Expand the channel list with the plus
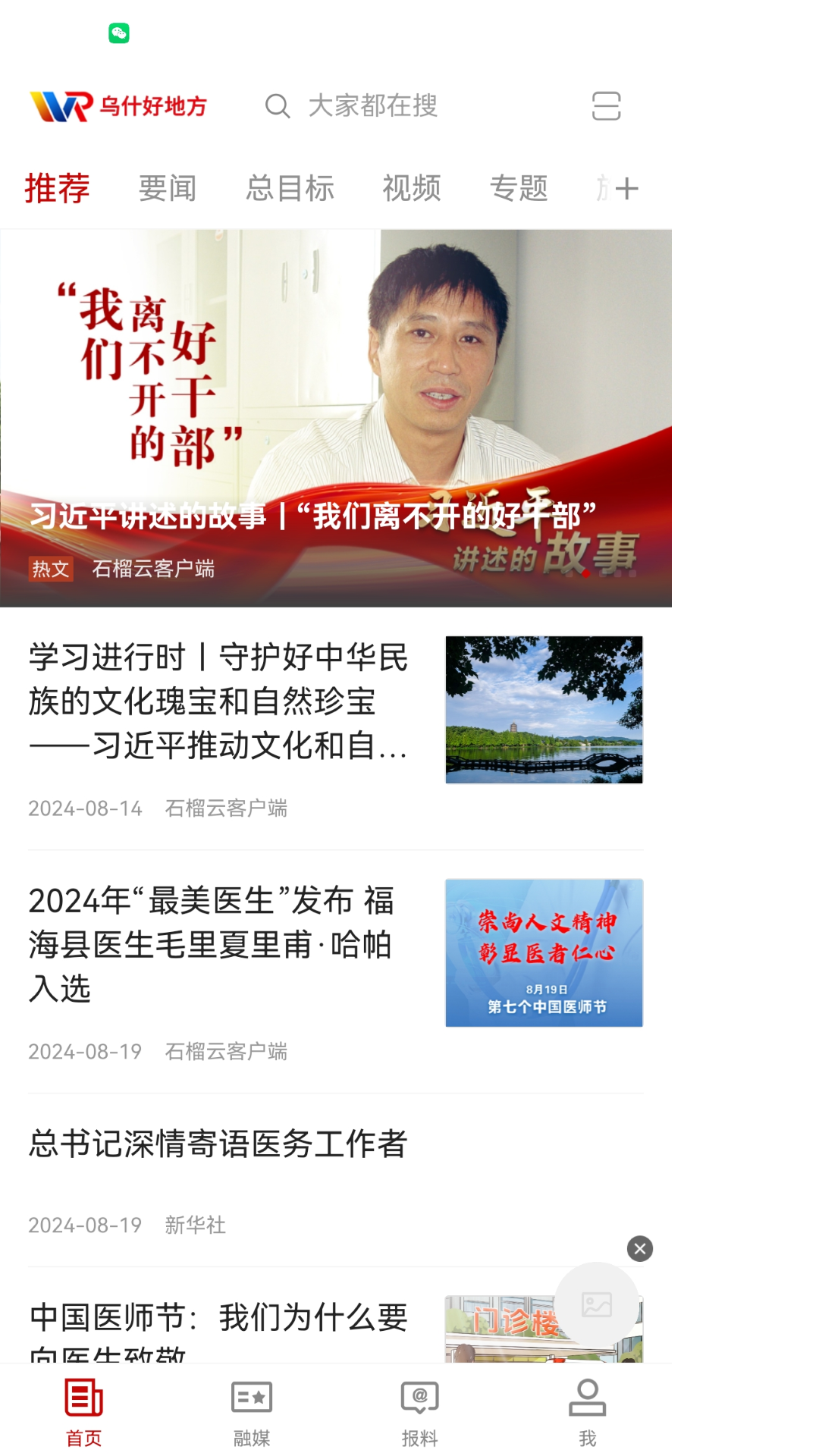 626,188
